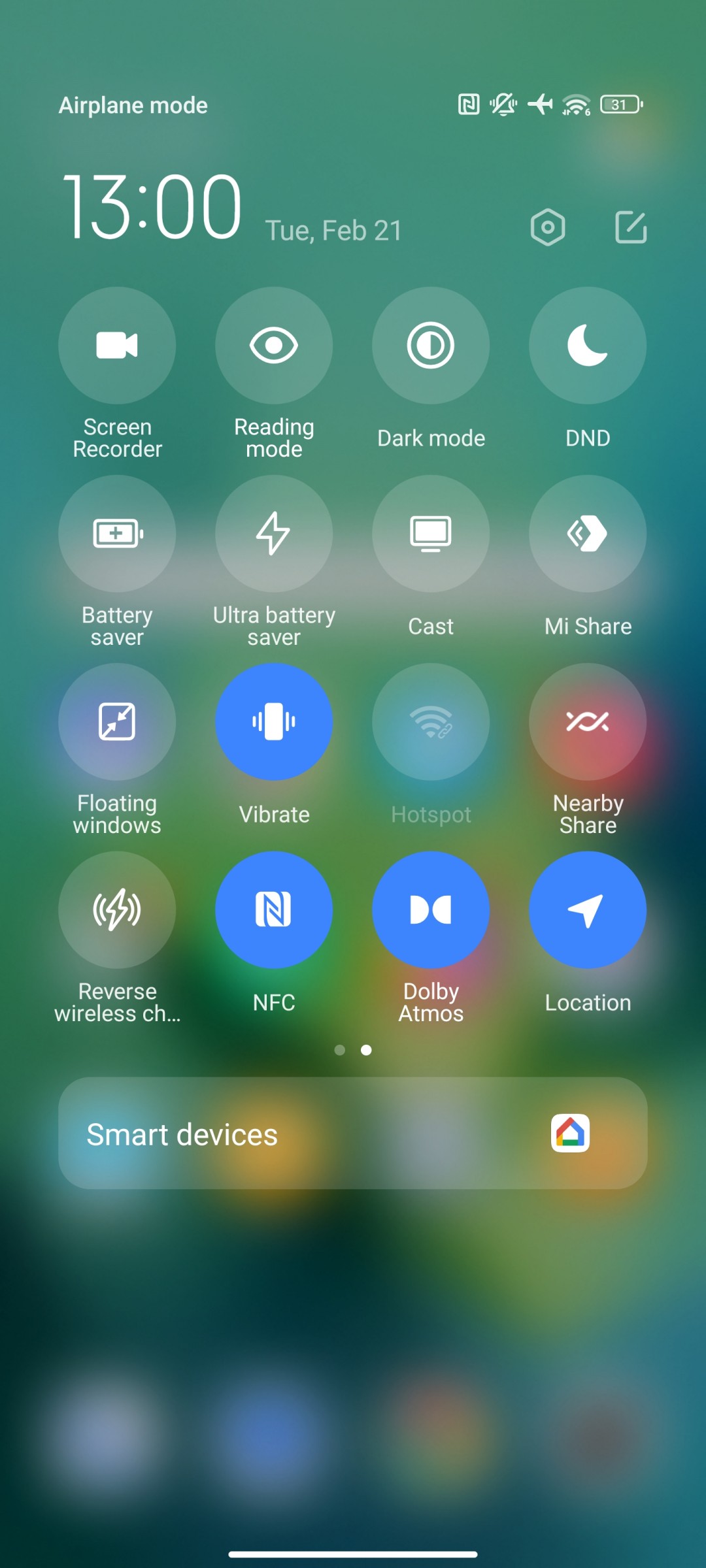Turn off Vibrate
706x1568 pixels.
coord(274,721)
